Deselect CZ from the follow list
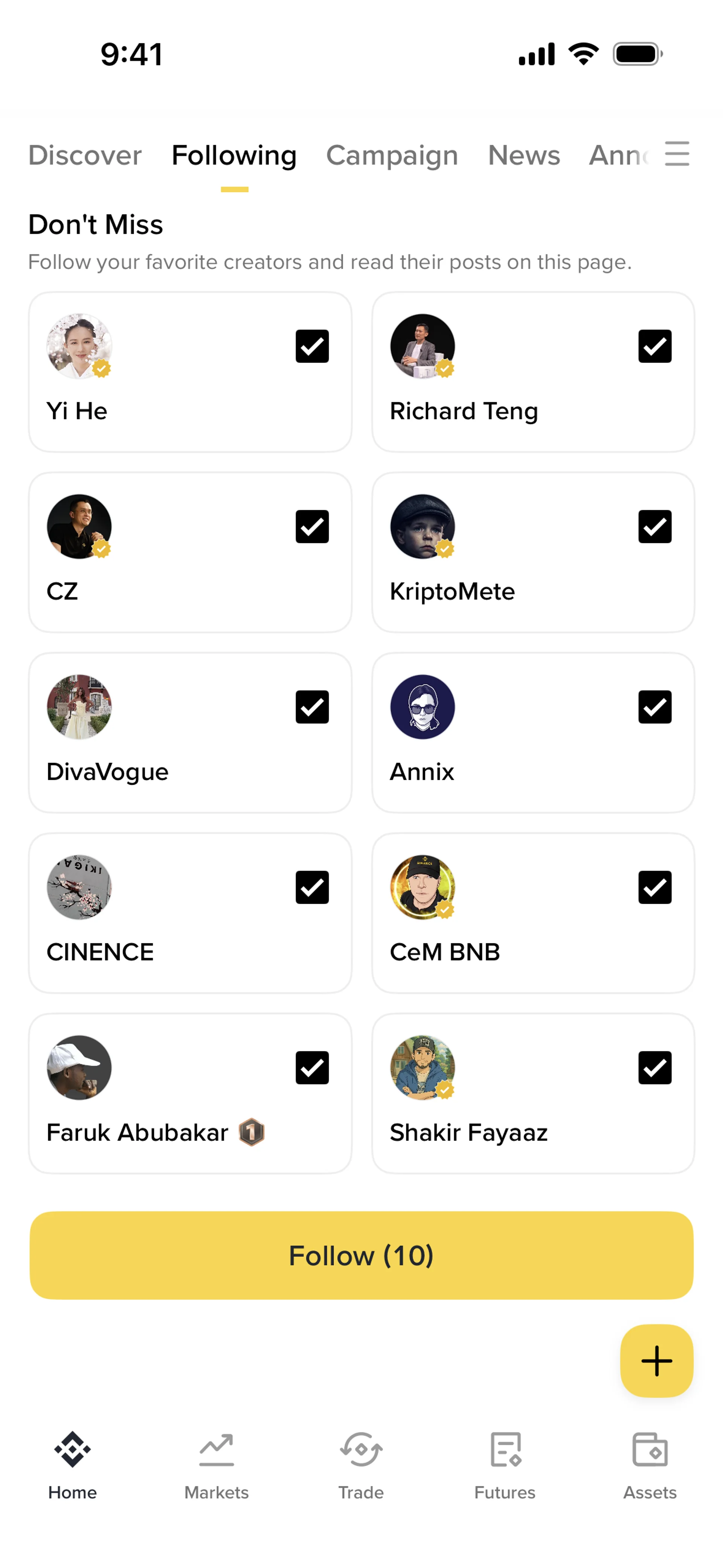The width and height of the screenshot is (723, 1568). coord(311,527)
